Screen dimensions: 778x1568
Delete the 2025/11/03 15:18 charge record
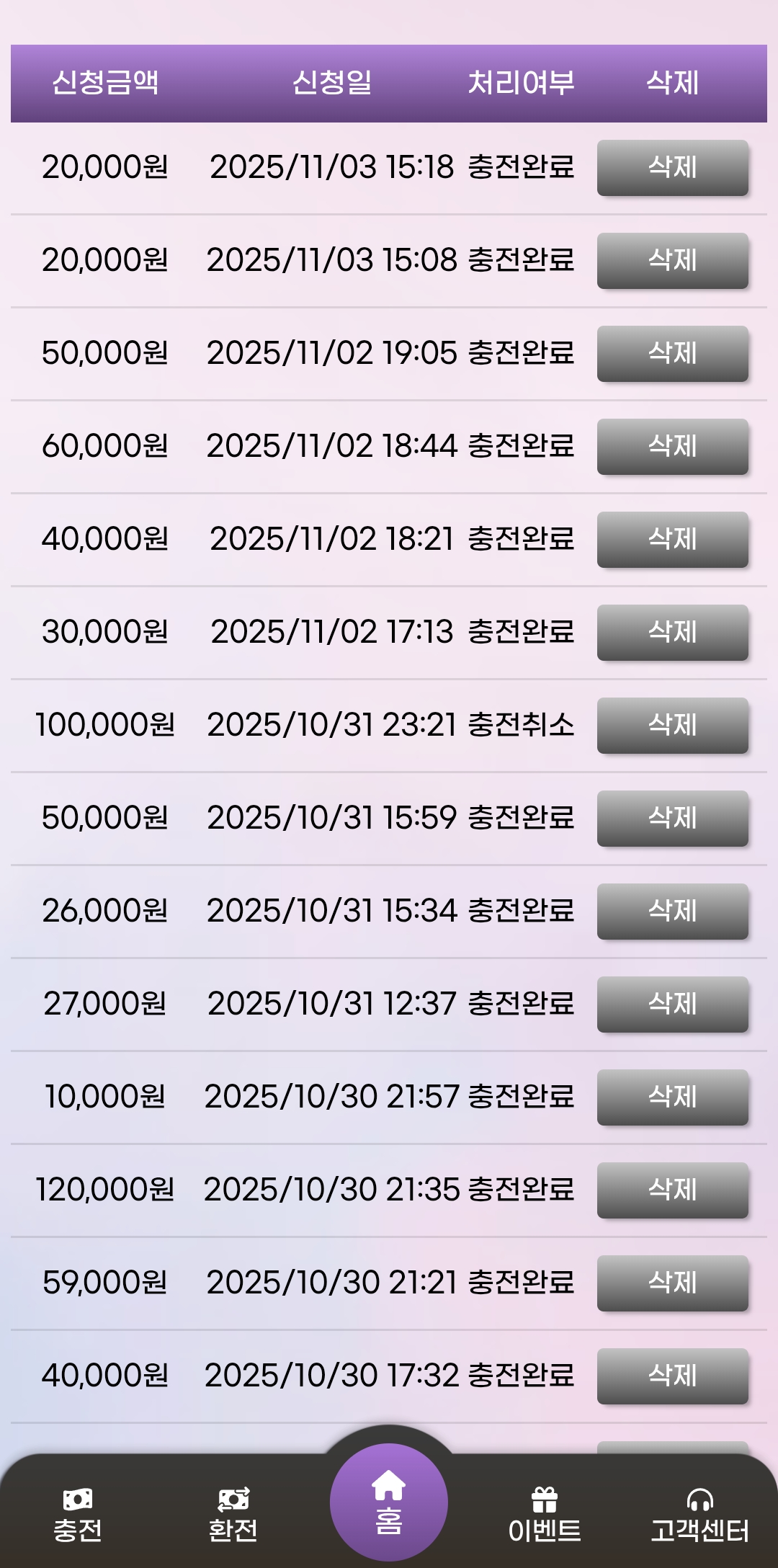click(x=672, y=168)
